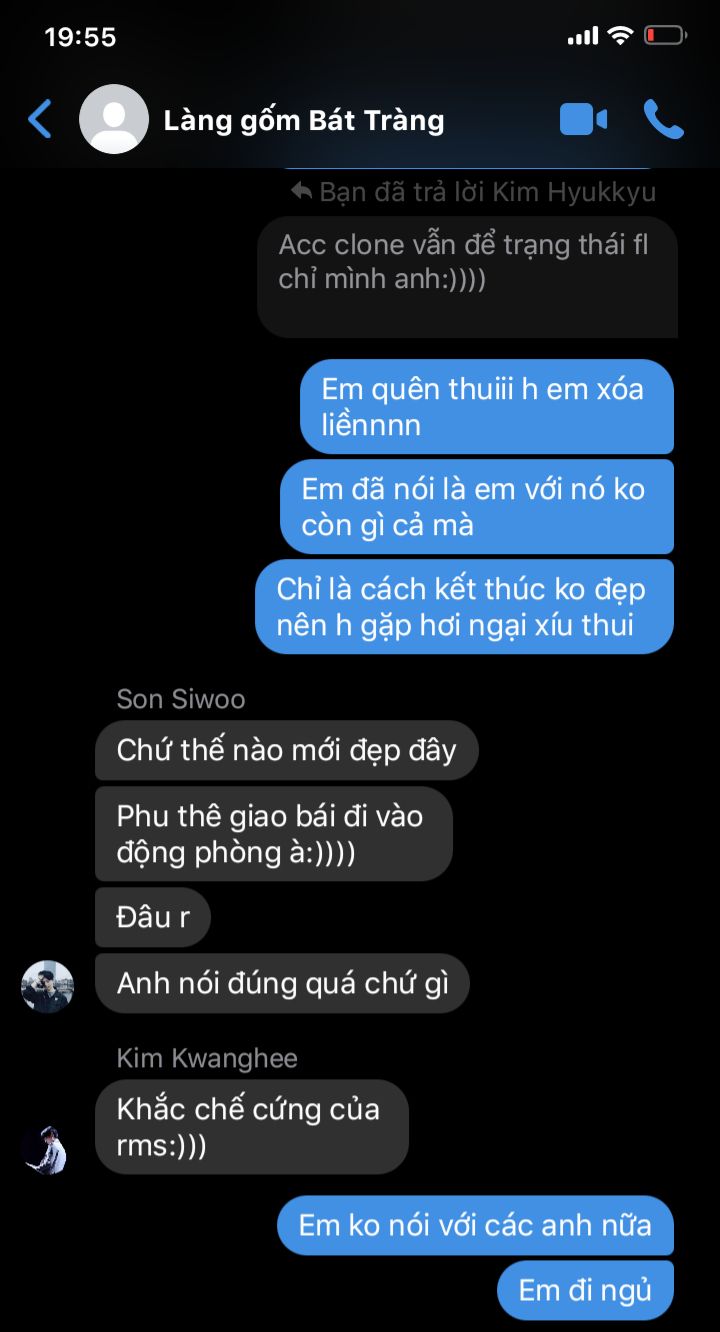
Task: Open Kim Kwanghee's profile picture
Action: point(45,1148)
